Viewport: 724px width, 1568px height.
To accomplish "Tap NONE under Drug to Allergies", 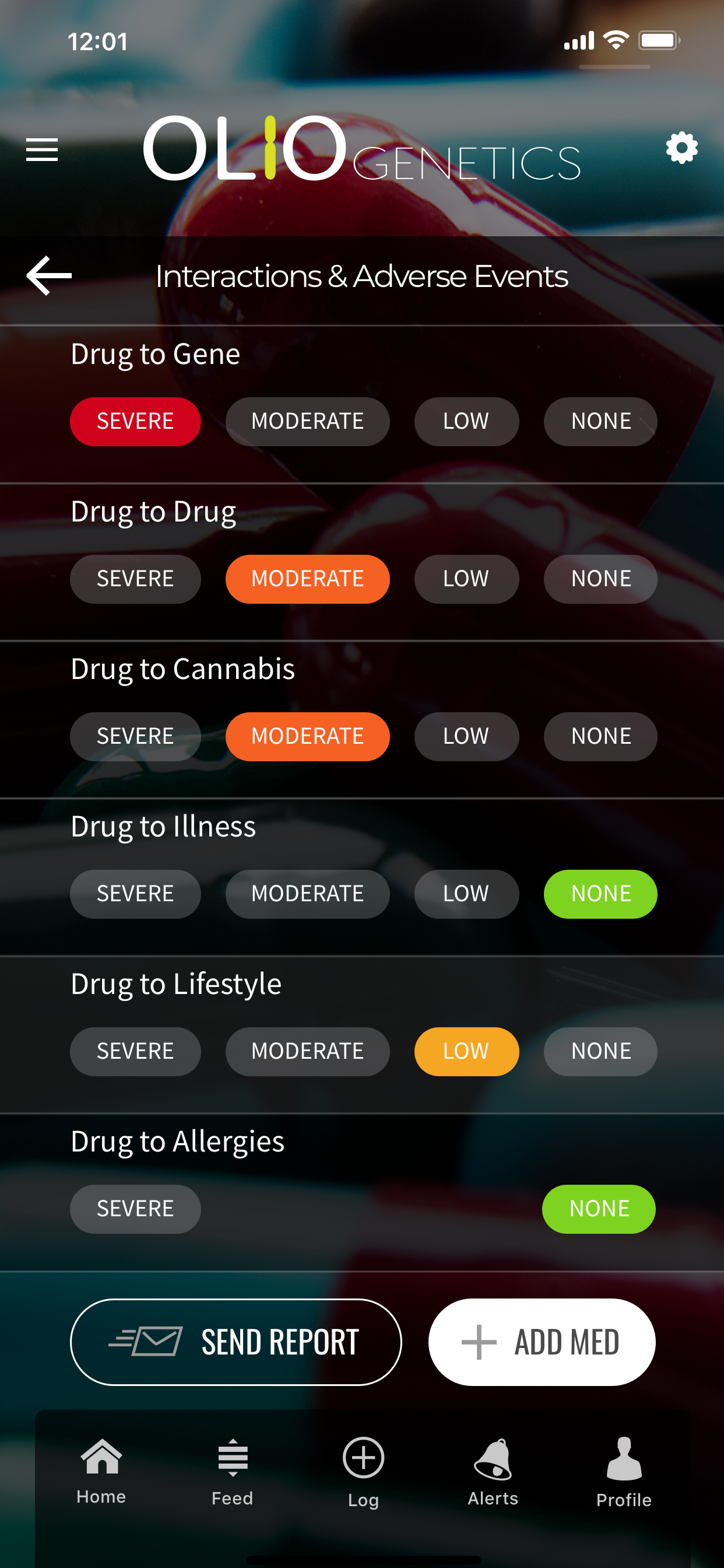I will tap(599, 1209).
